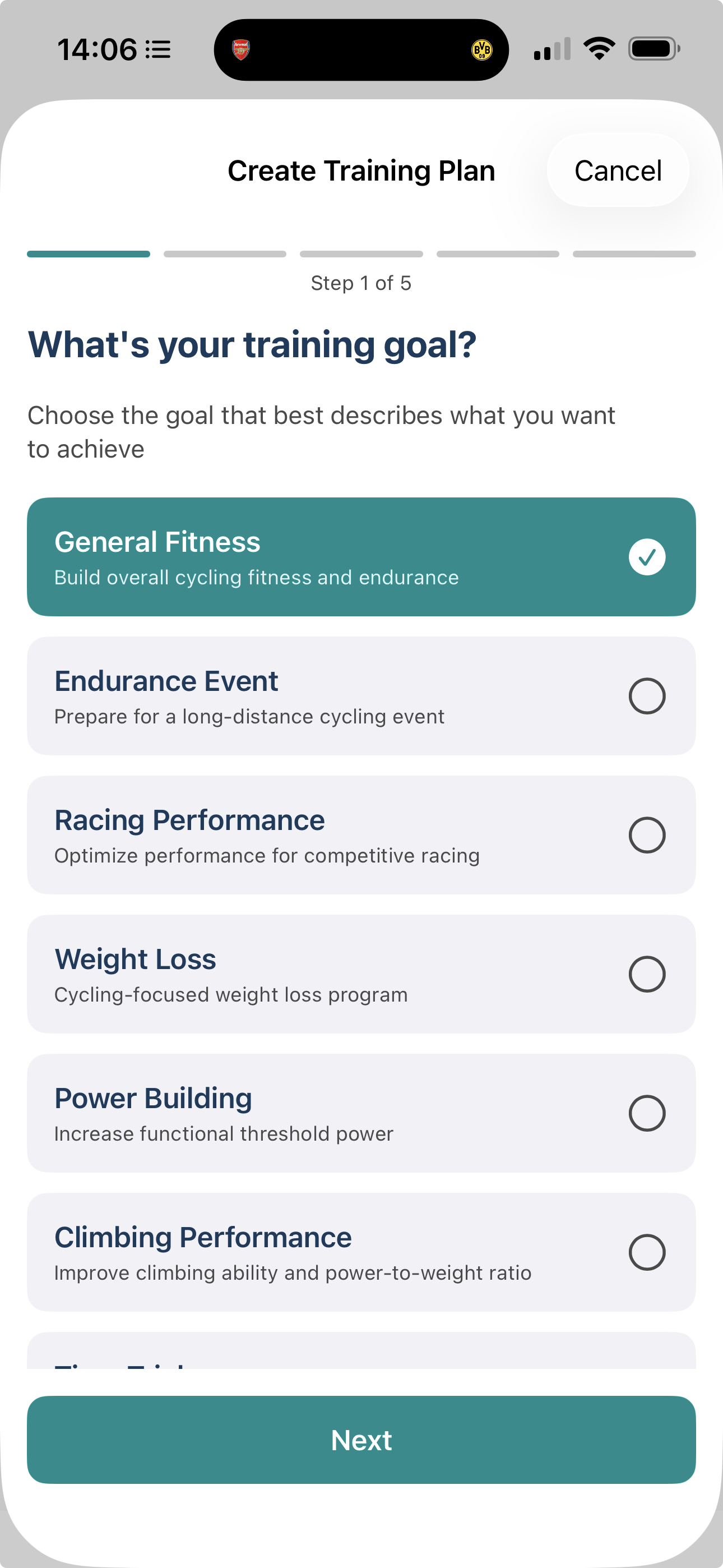Select Climbing Performance option
The width and height of the screenshot is (723, 1568).
tap(361, 1252)
